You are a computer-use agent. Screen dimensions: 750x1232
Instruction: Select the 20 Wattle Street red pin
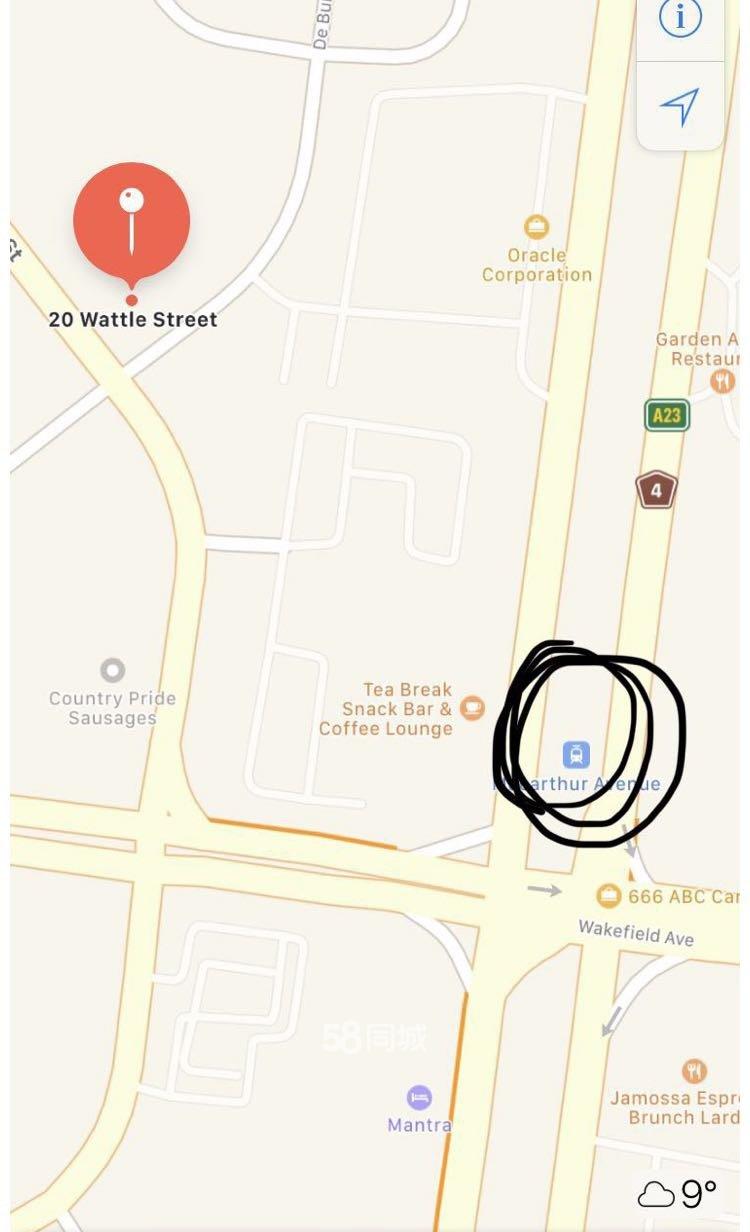[x=131, y=222]
